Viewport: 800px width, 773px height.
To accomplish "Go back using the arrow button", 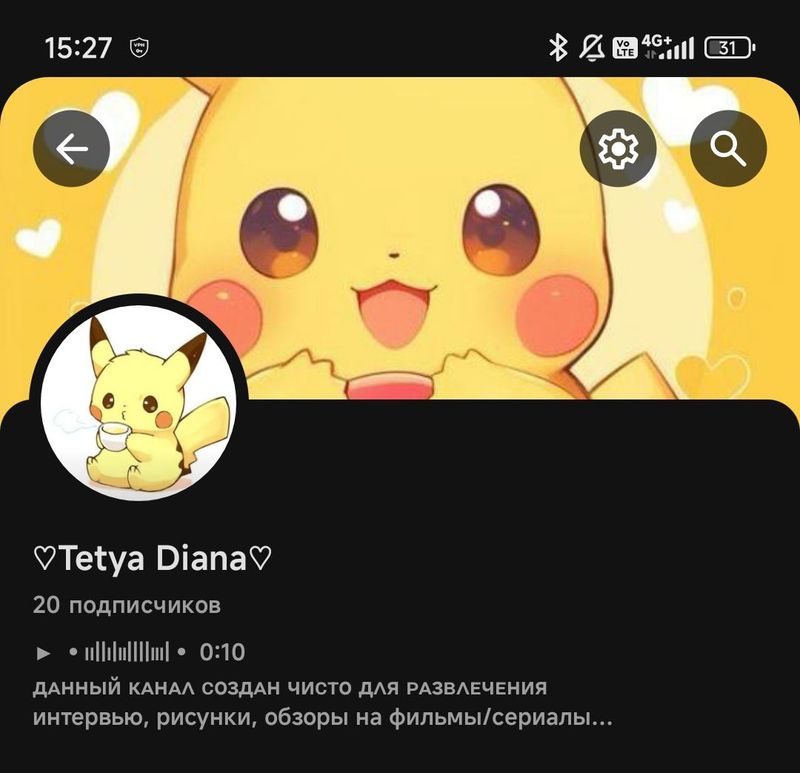I will click(71, 149).
